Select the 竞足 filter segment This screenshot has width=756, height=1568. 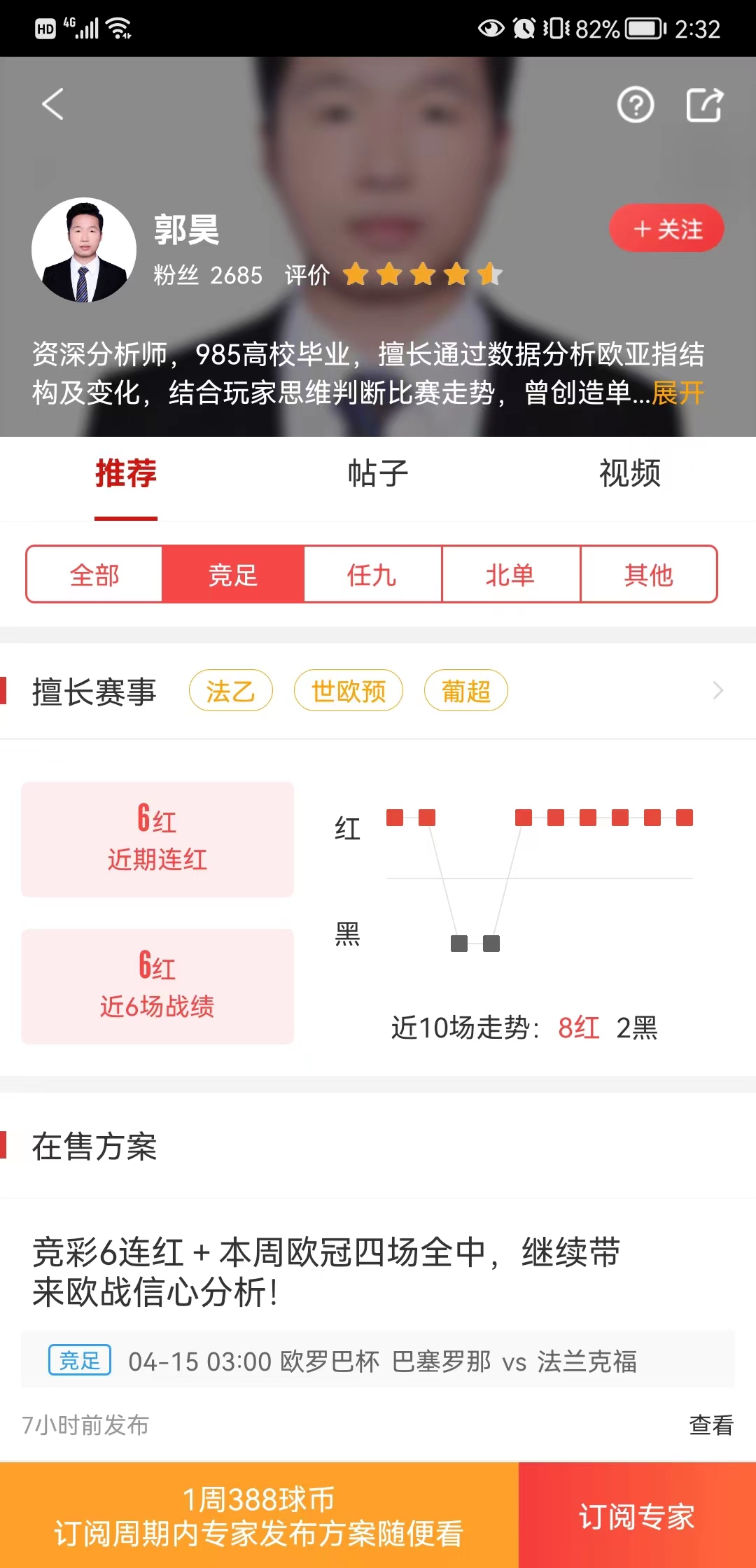(x=233, y=575)
